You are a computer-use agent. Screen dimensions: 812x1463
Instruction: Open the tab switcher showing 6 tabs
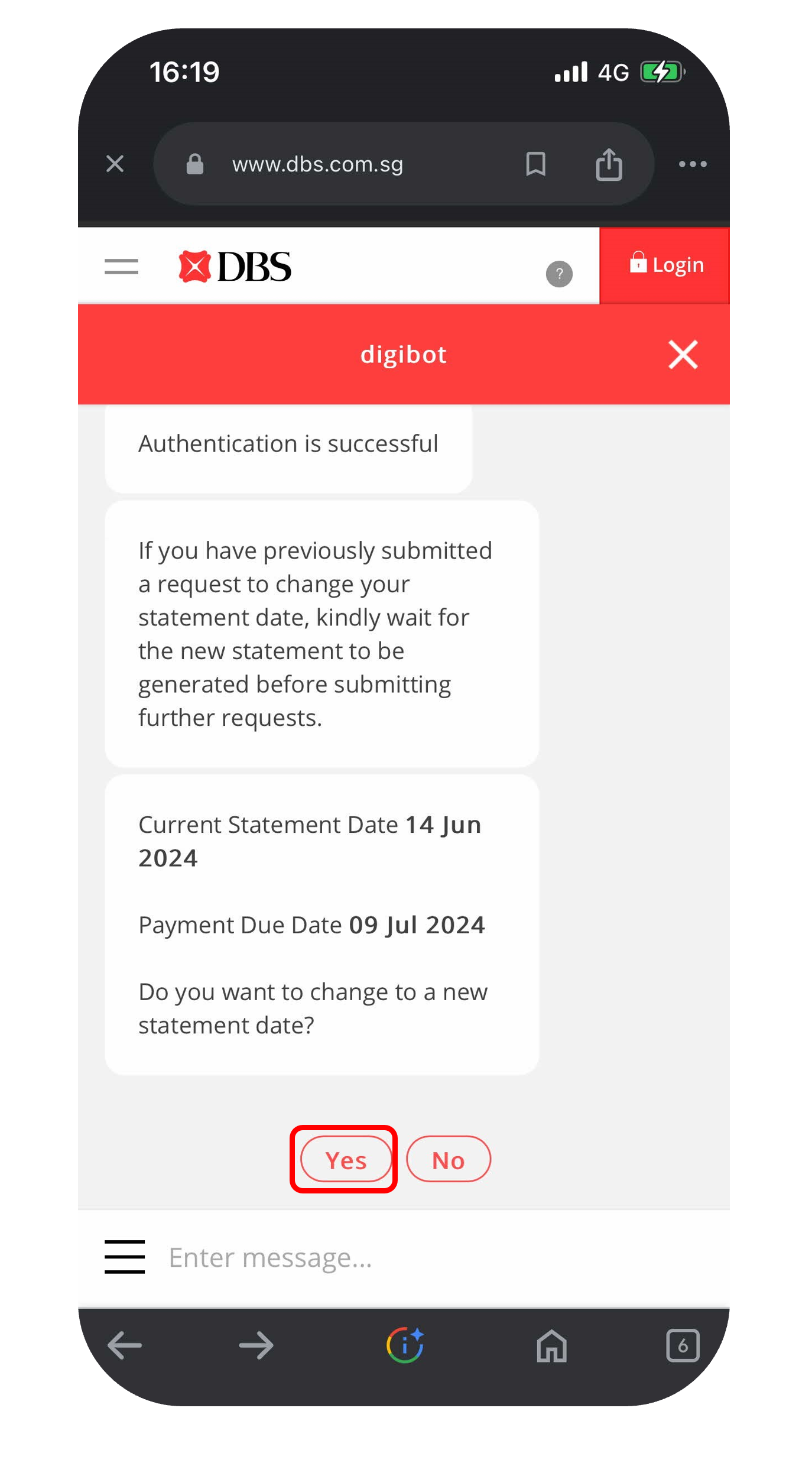[x=683, y=1345]
